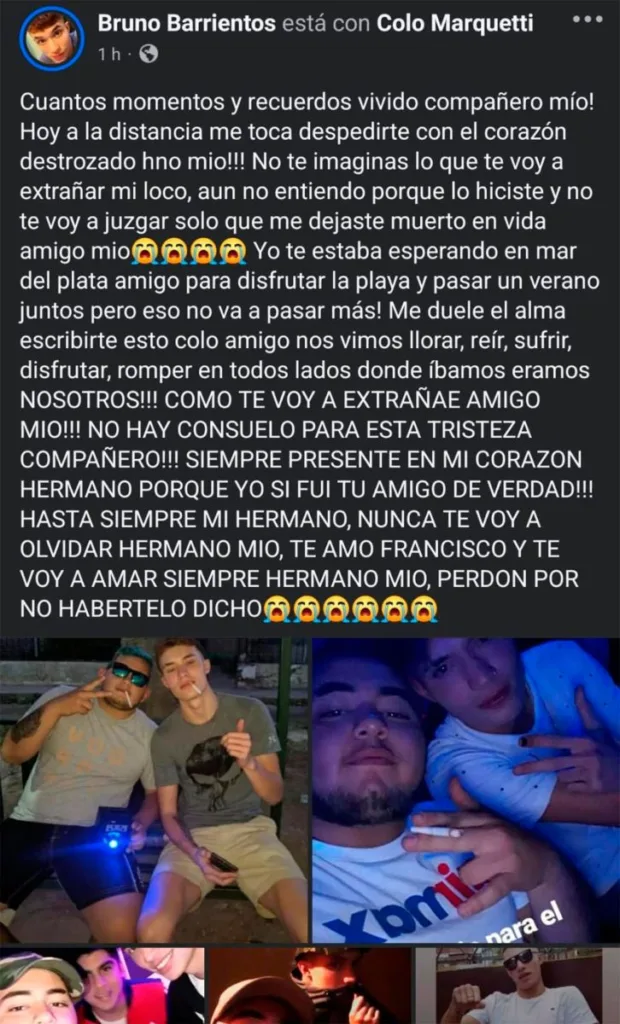Open the bottom-middle dark reddish photo
This screenshot has height=1024, width=620.
pyautogui.click(x=309, y=986)
